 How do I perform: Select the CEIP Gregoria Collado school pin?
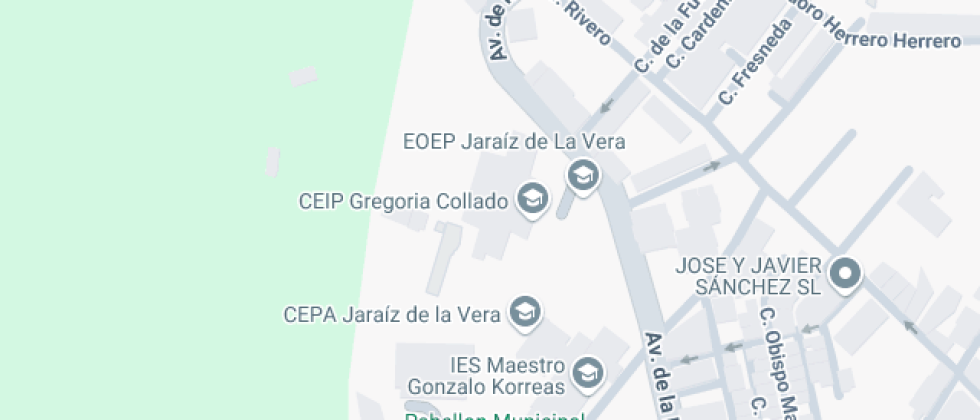(x=532, y=199)
